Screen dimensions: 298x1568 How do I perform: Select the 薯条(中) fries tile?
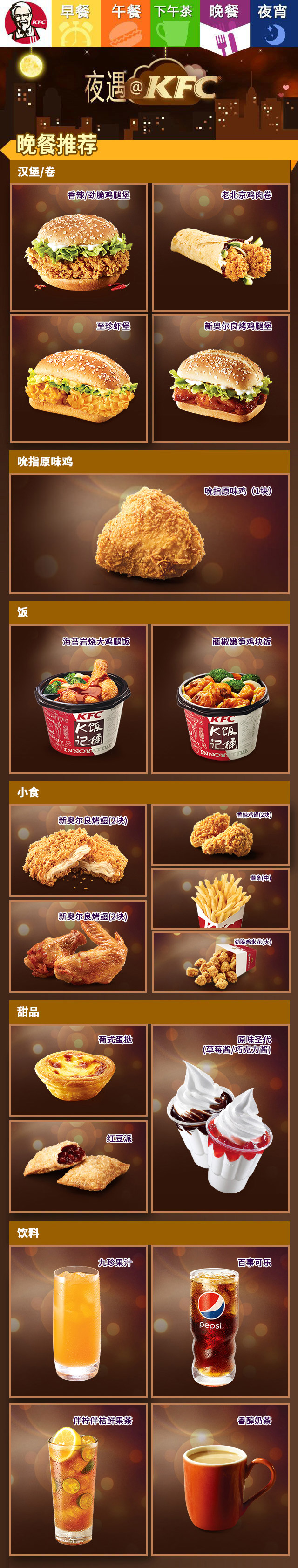click(220, 898)
